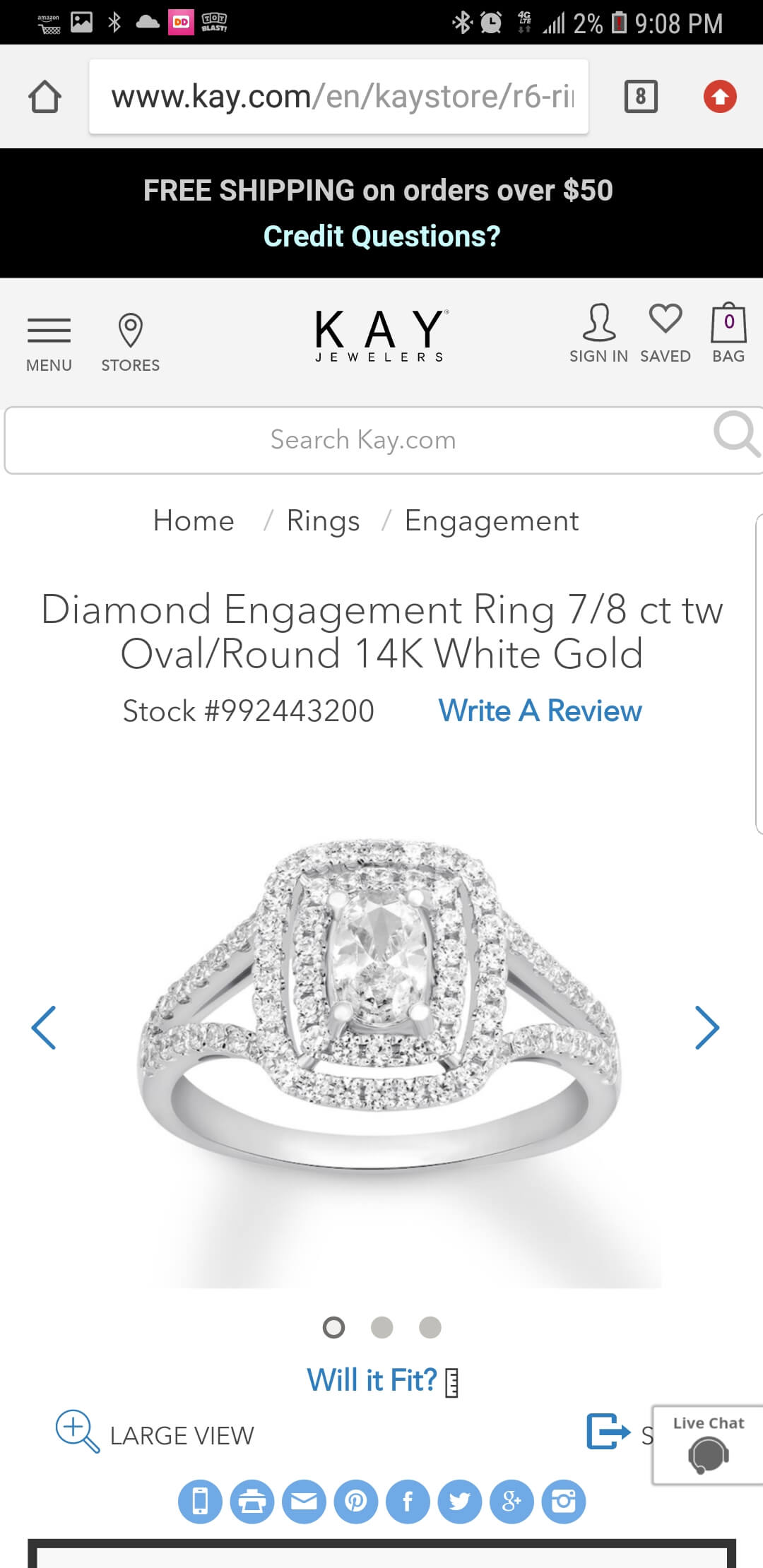
Task: Go to the Home breadcrumb
Action: coord(194,521)
